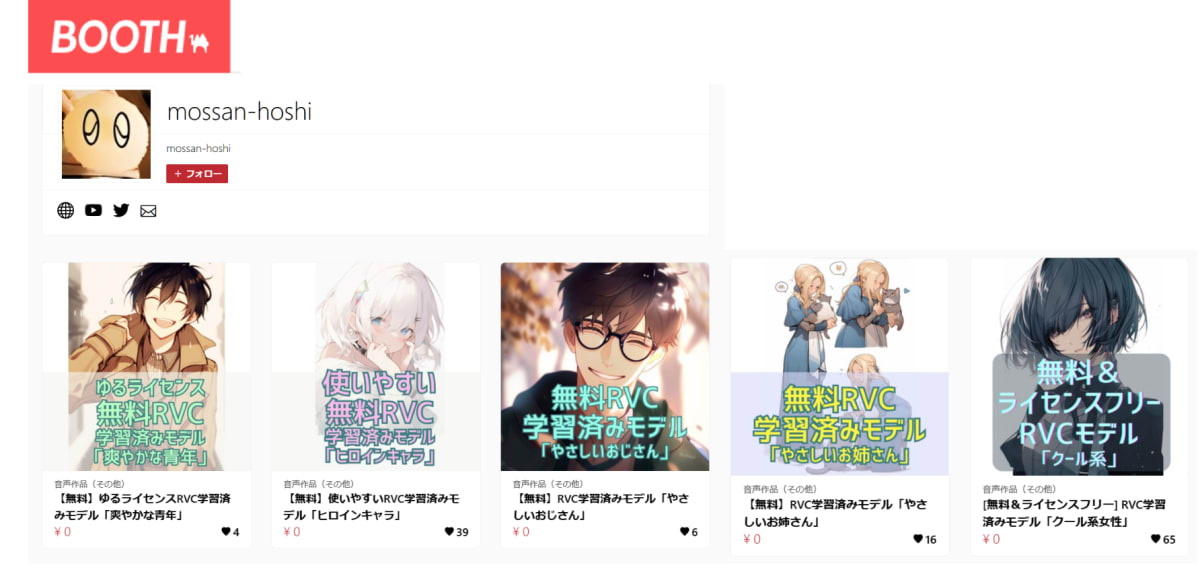Viewport: 1200px width, 584px height.
Task: Open the mail contact icon
Action: tap(148, 211)
